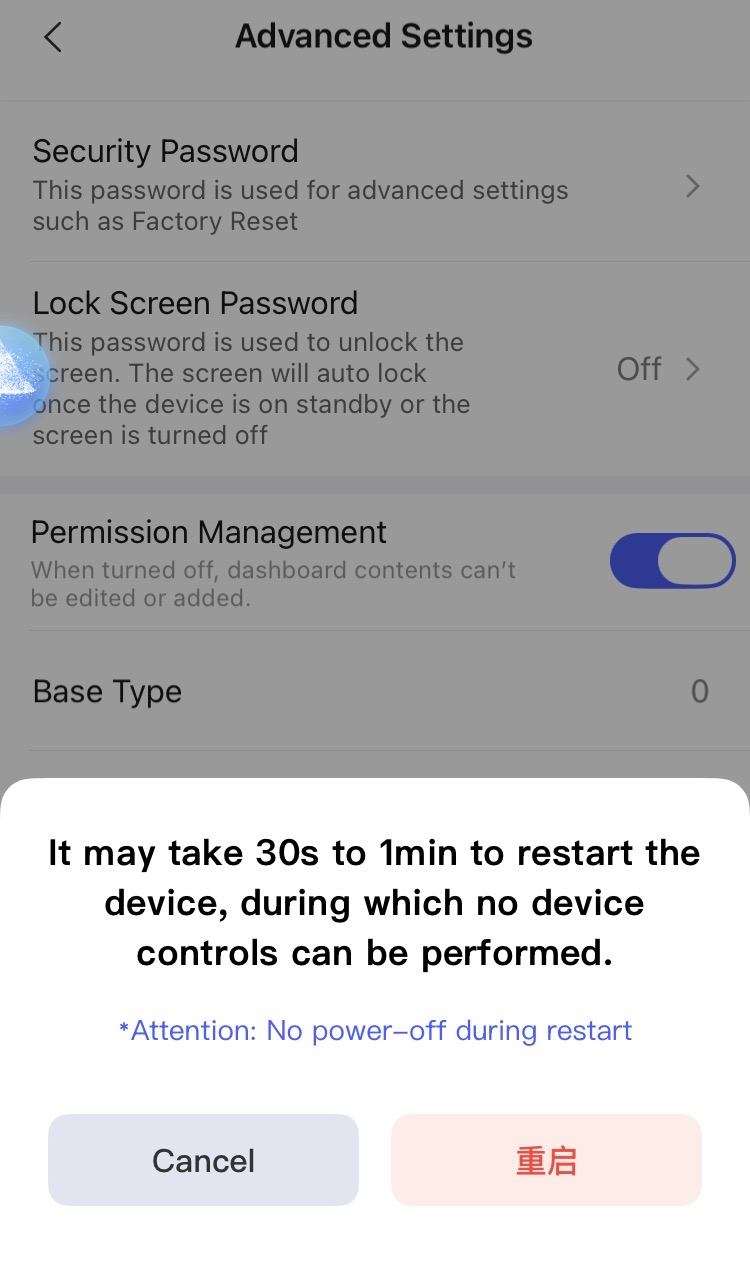Confirm restart with the red 重启 button

pyautogui.click(x=546, y=1160)
